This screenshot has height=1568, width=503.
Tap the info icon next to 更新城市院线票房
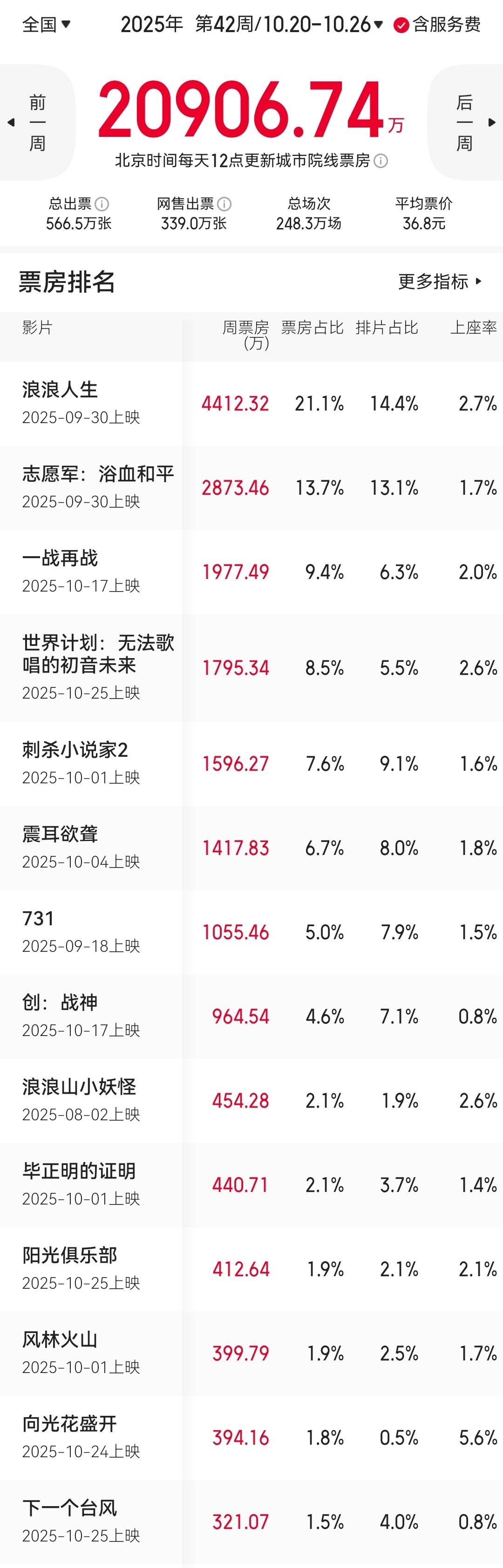[x=381, y=161]
